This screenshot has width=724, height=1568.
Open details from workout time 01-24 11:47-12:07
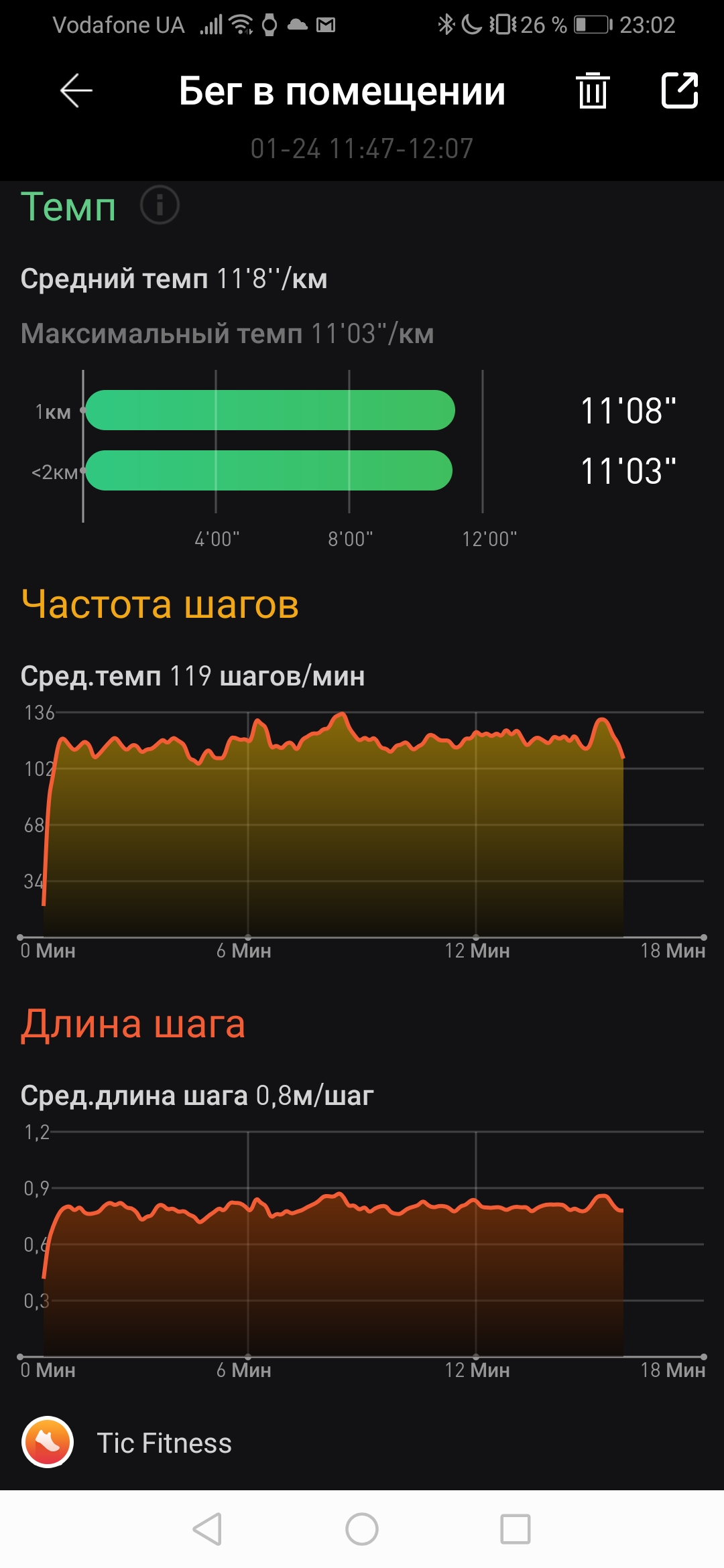362,149
